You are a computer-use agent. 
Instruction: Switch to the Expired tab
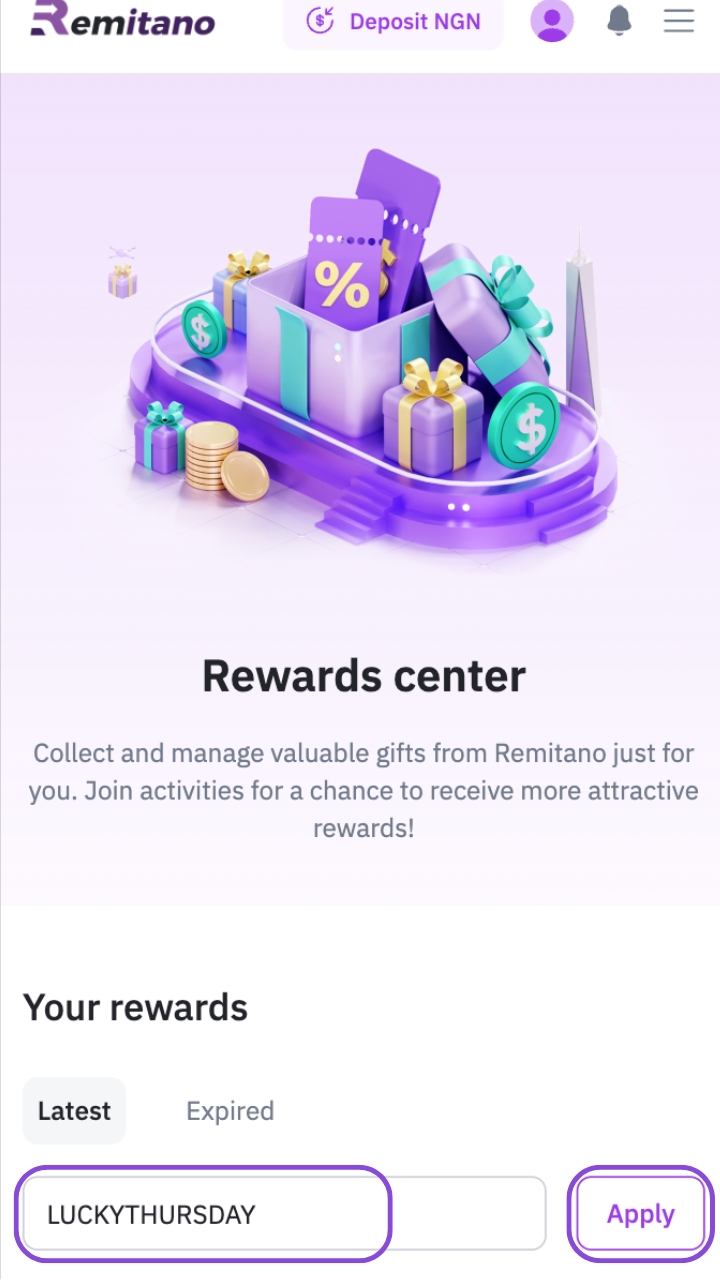pos(230,1111)
